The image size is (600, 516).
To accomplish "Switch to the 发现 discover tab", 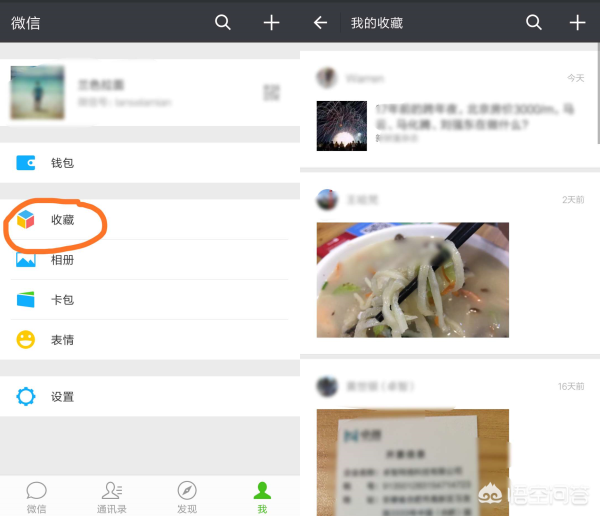I will 187,496.
